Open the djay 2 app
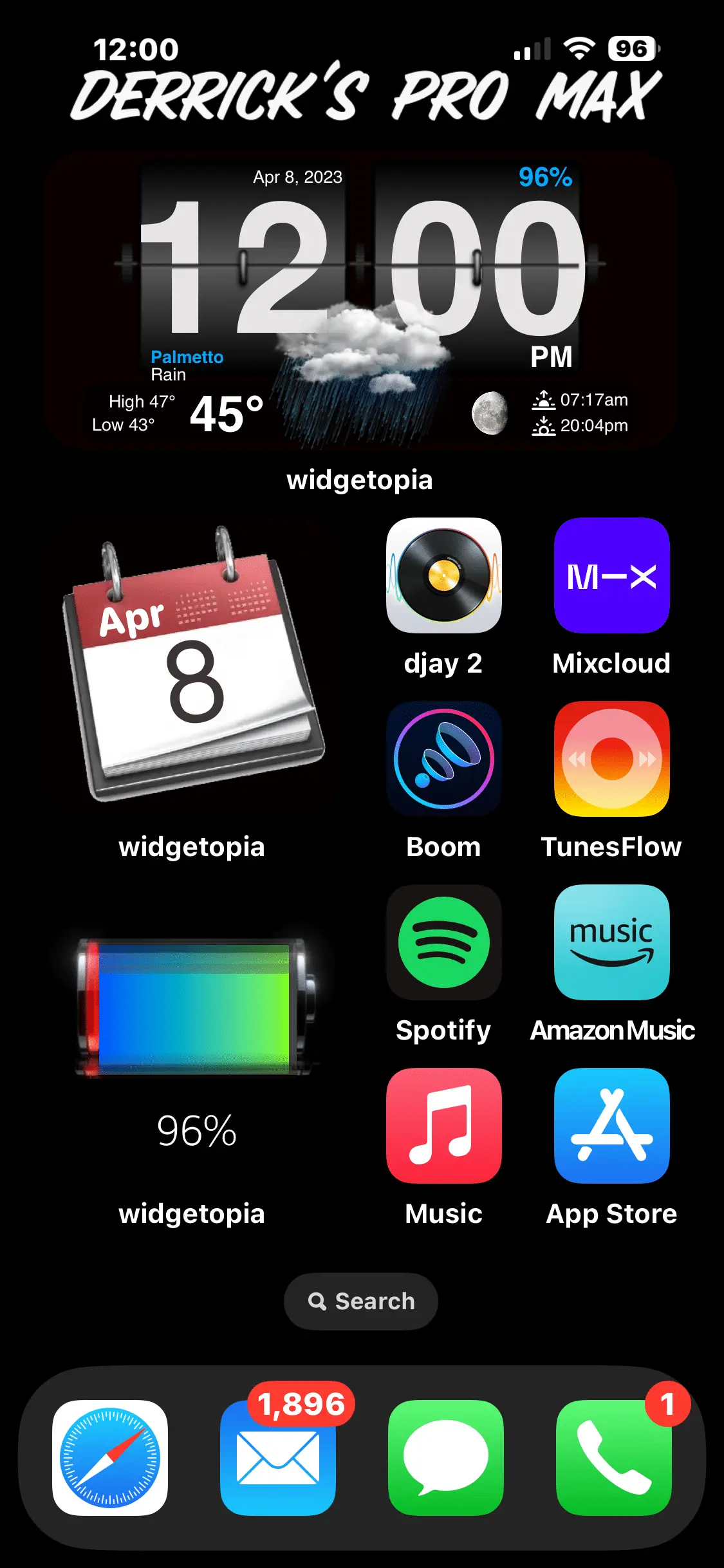The height and width of the screenshot is (1568, 724). point(443,575)
